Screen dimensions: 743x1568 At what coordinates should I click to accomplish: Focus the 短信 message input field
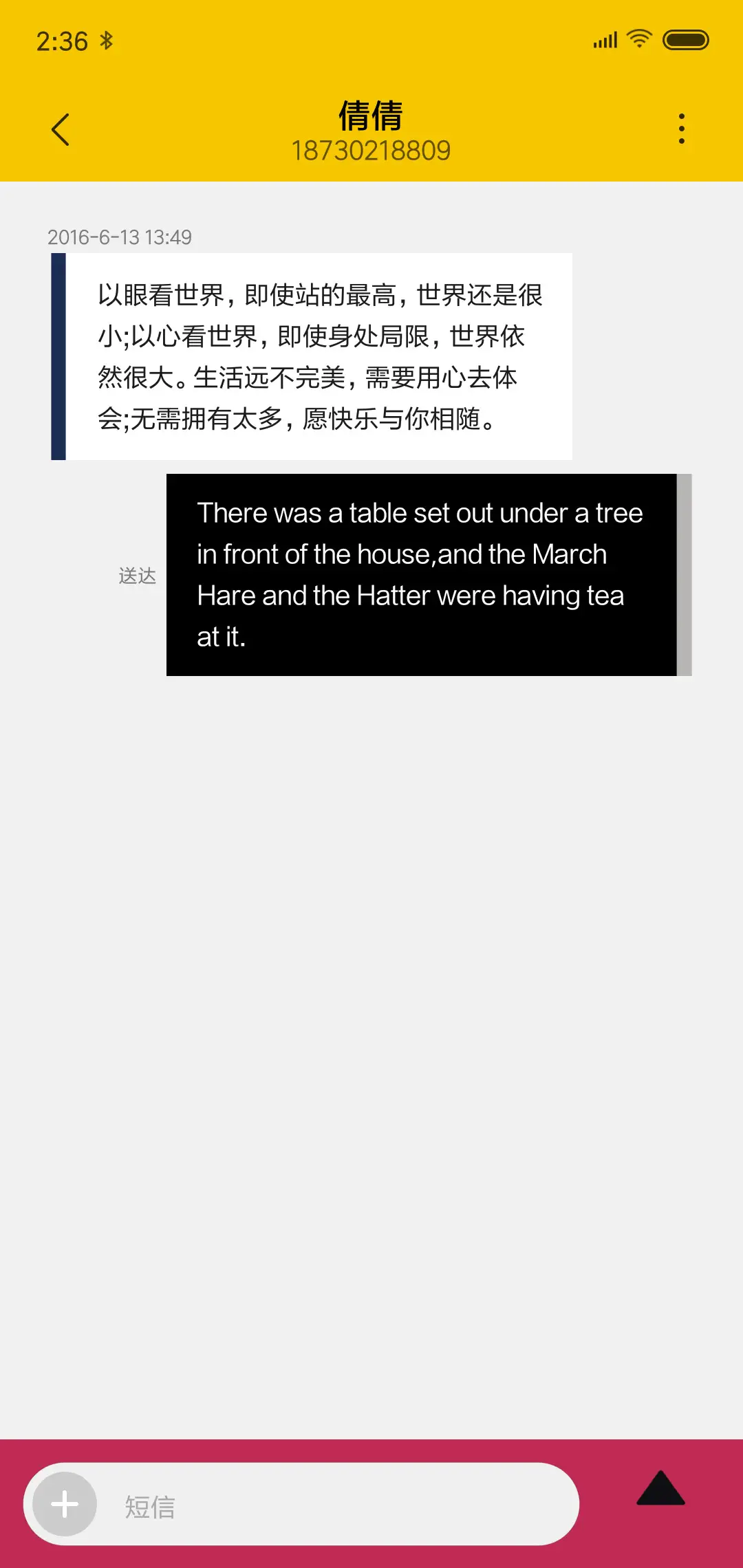click(x=337, y=1506)
